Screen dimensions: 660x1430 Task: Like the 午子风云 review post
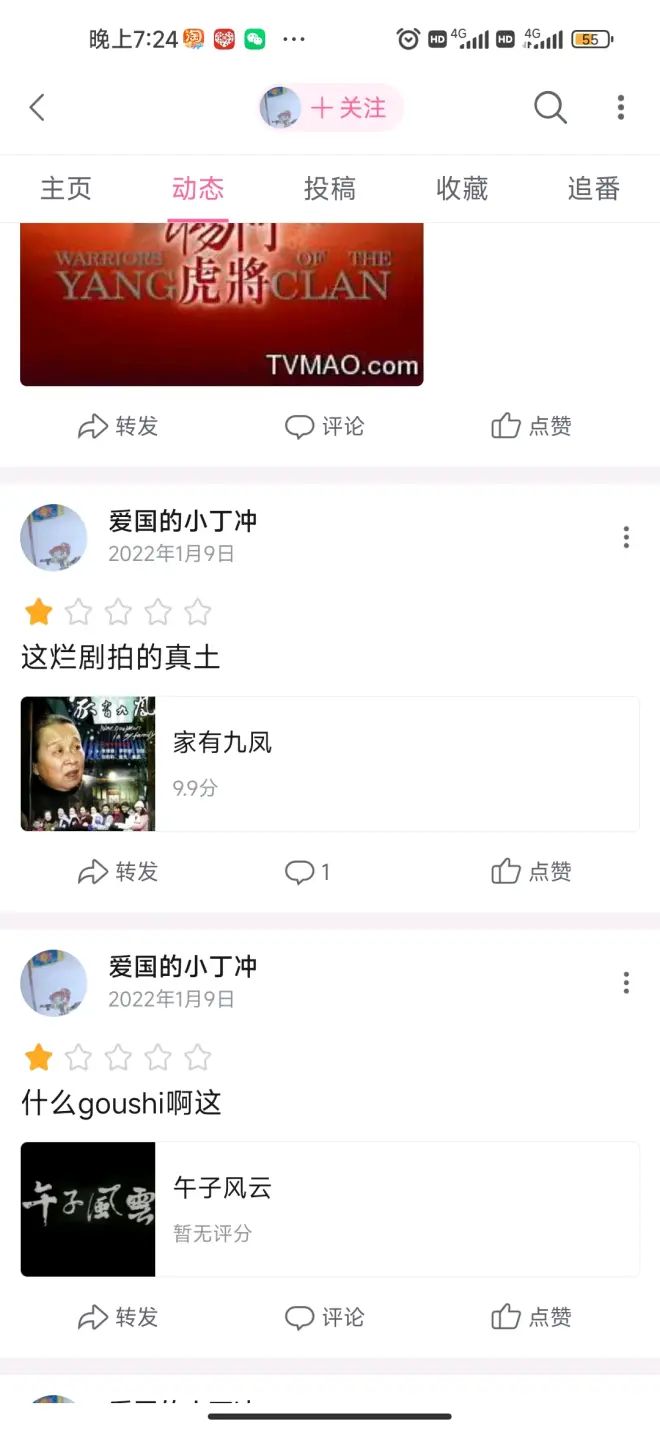(531, 1317)
